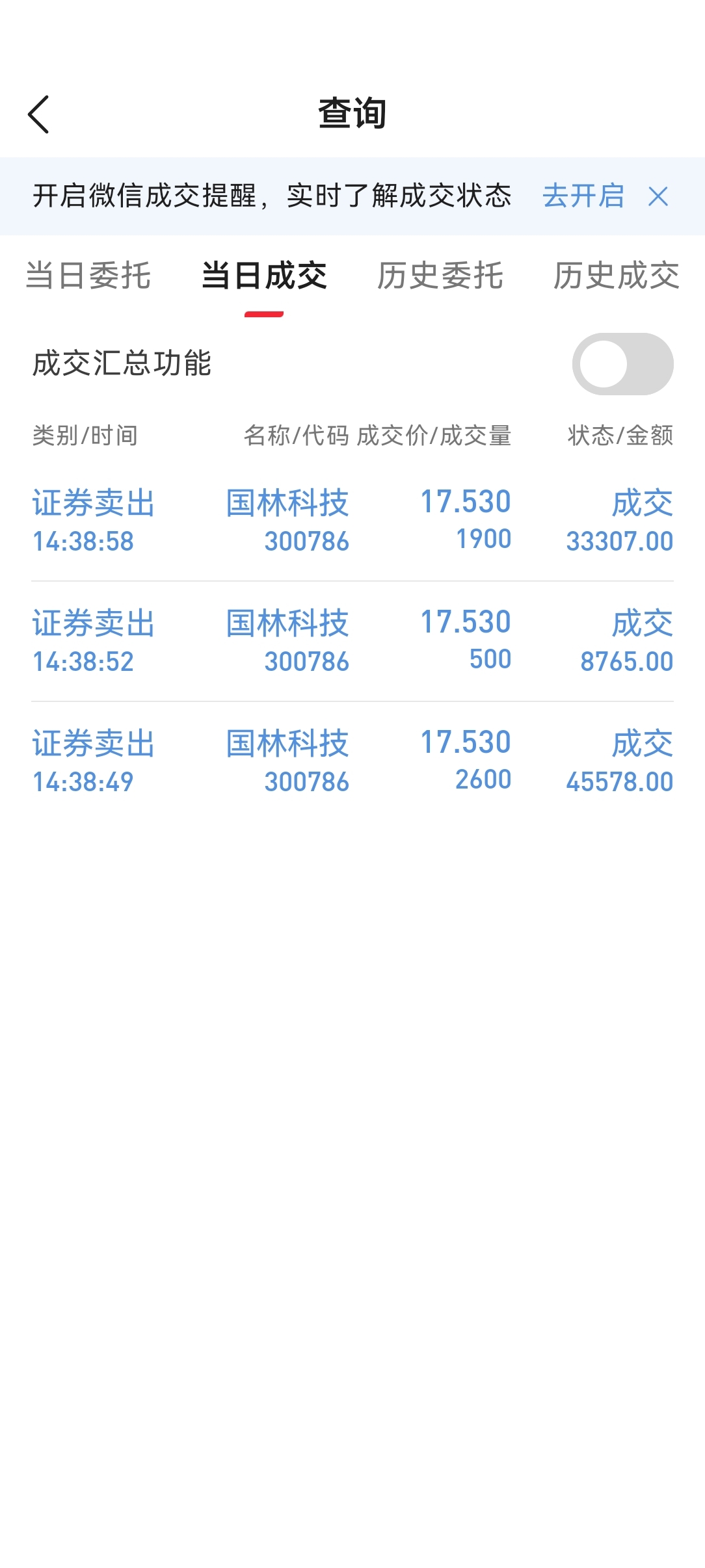The height and width of the screenshot is (1568, 705).
Task: Enable the 成交汇总功能 switch
Action: [622, 364]
